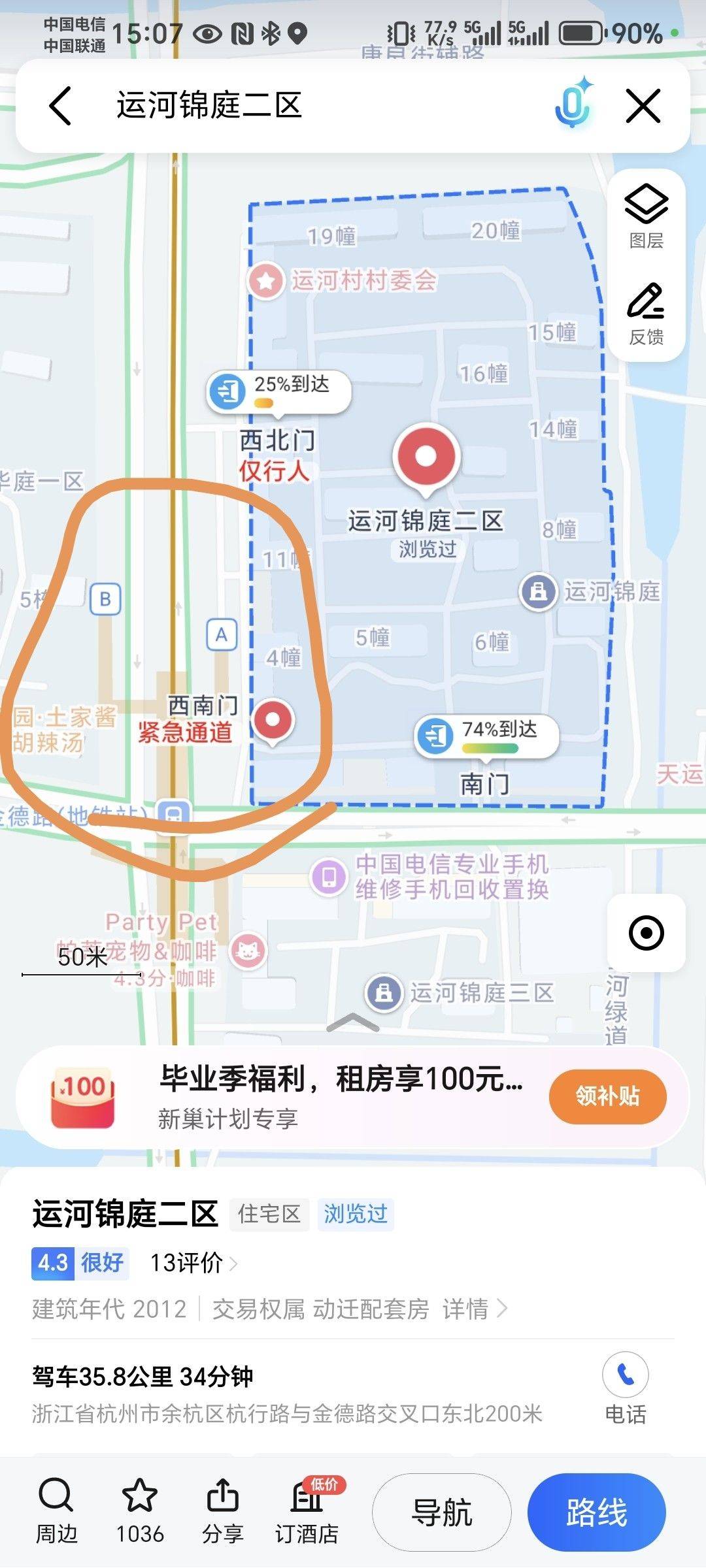Image resolution: width=706 pixels, height=1568 pixels.
Task: Start 导航 navigation
Action: [x=442, y=1512]
